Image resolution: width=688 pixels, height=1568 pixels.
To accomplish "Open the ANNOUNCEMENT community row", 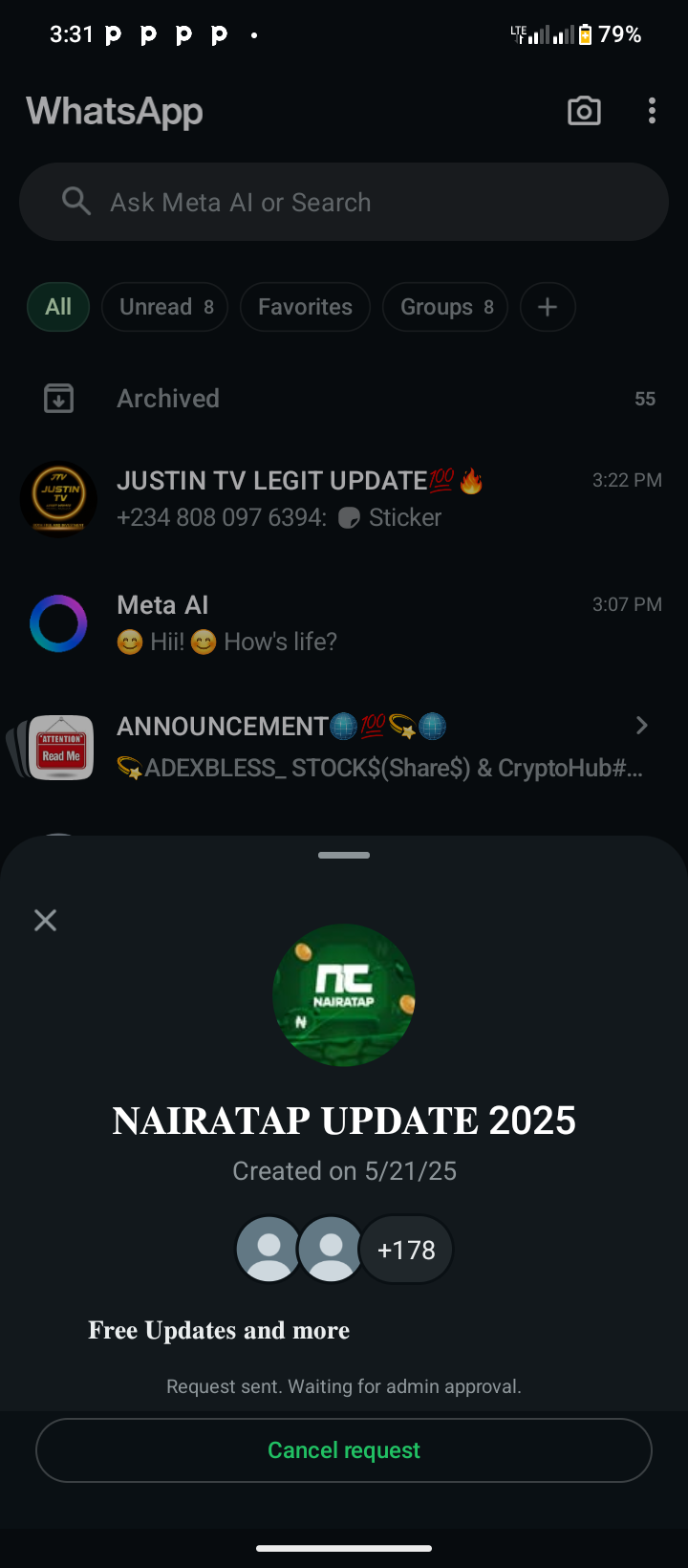I will (x=344, y=747).
